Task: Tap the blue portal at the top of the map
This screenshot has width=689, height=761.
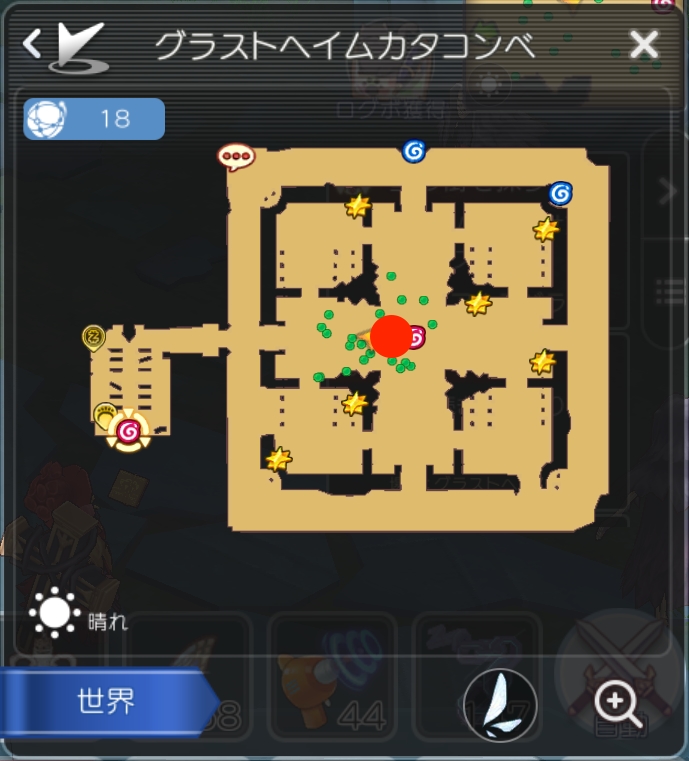Action: click(x=414, y=151)
